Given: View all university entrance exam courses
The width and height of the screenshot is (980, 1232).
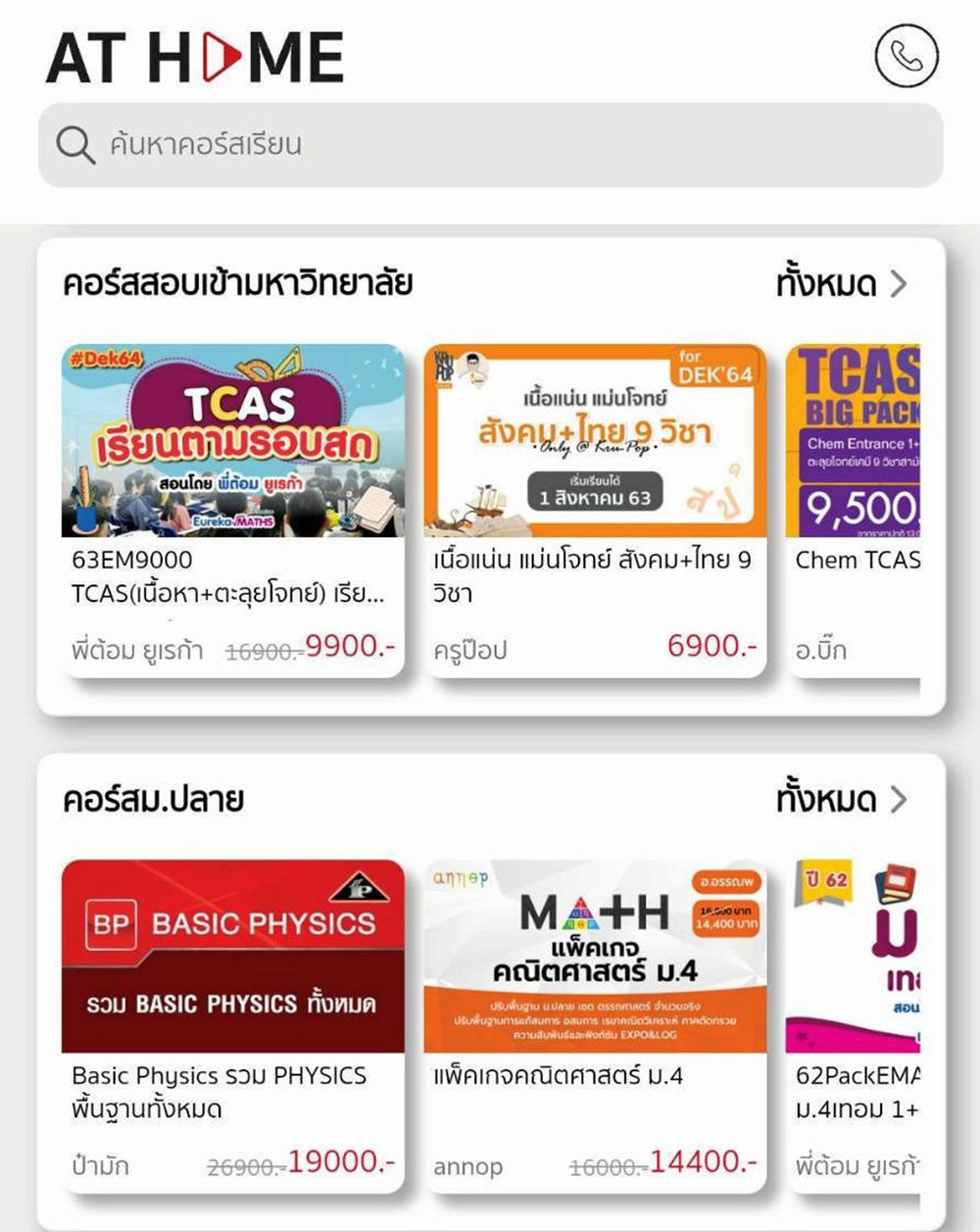Looking at the screenshot, I should click(841, 284).
